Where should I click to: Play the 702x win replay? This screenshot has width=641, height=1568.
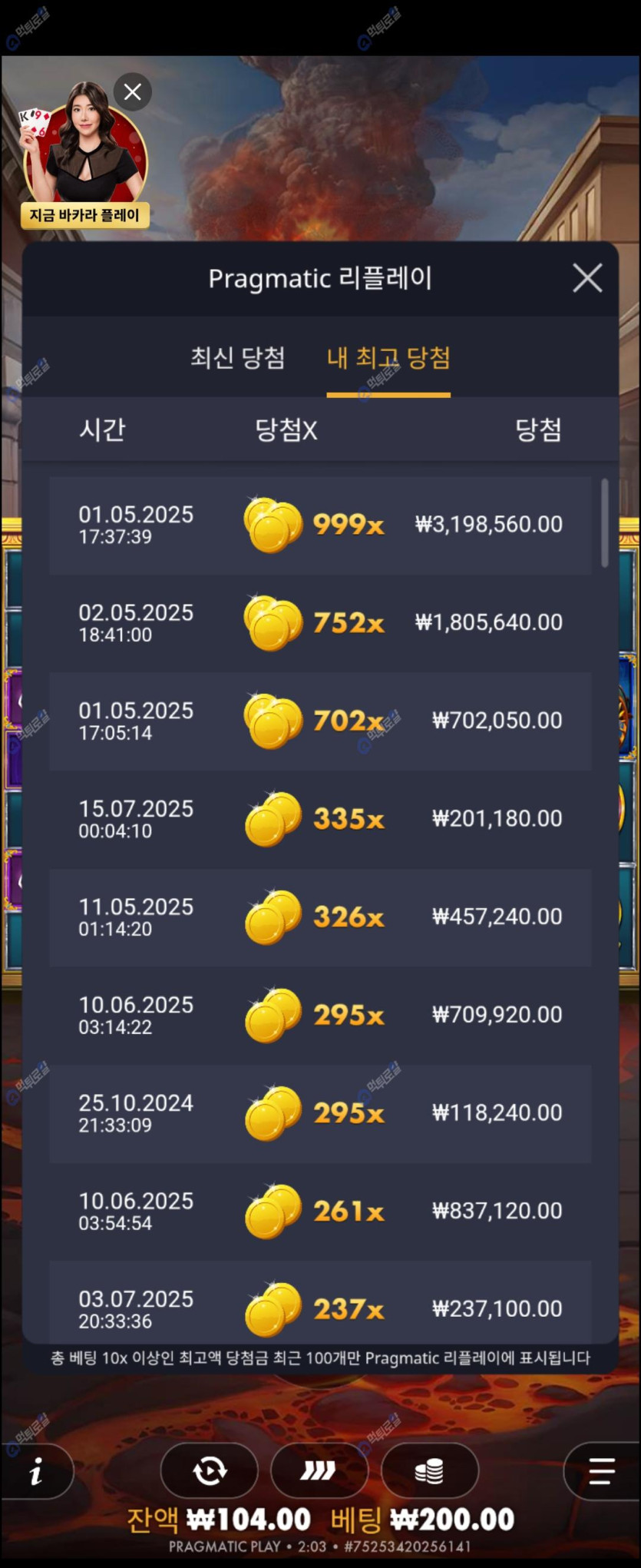point(320,721)
